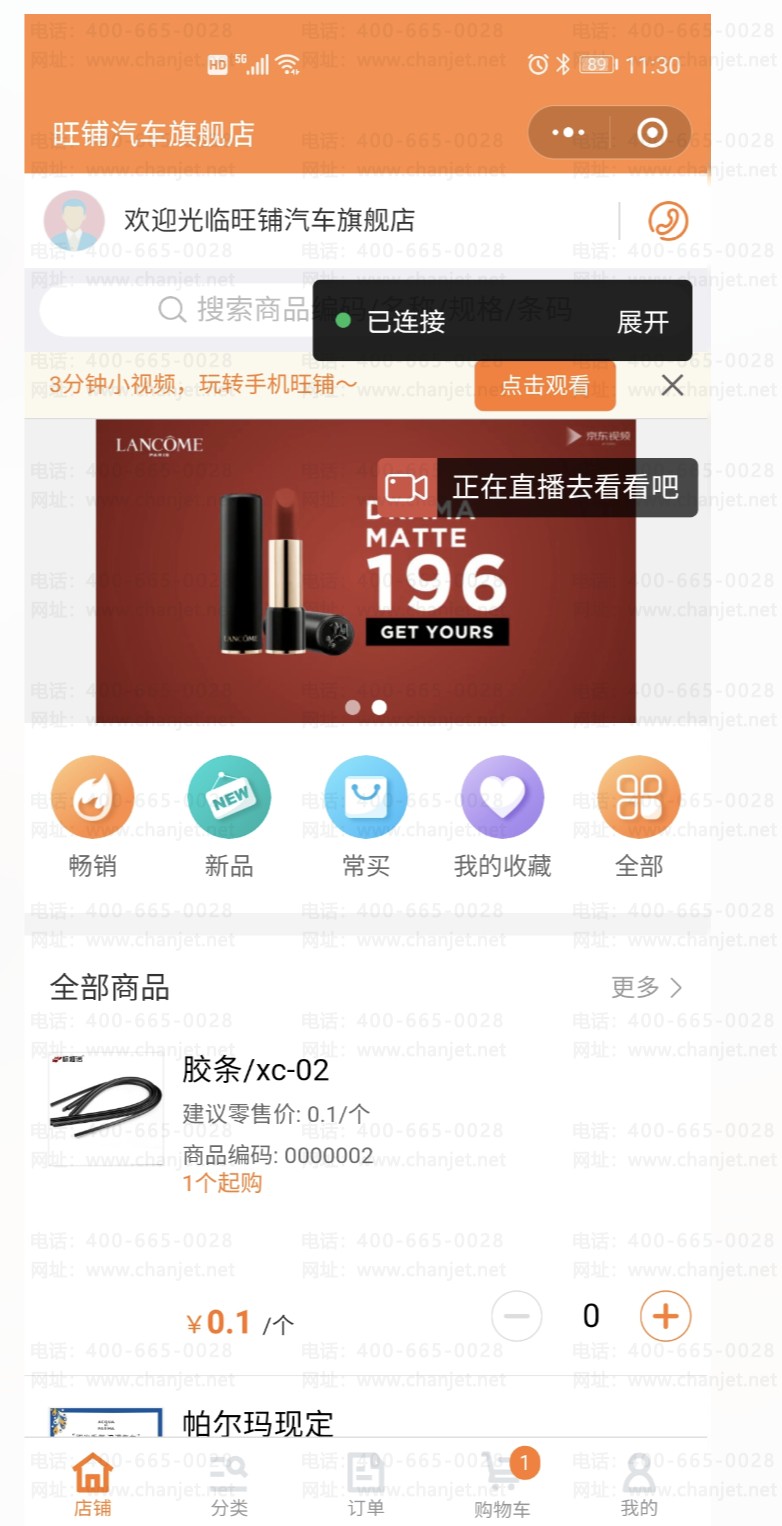
Task: Expand the 已连接 connection panel
Action: pos(642,321)
